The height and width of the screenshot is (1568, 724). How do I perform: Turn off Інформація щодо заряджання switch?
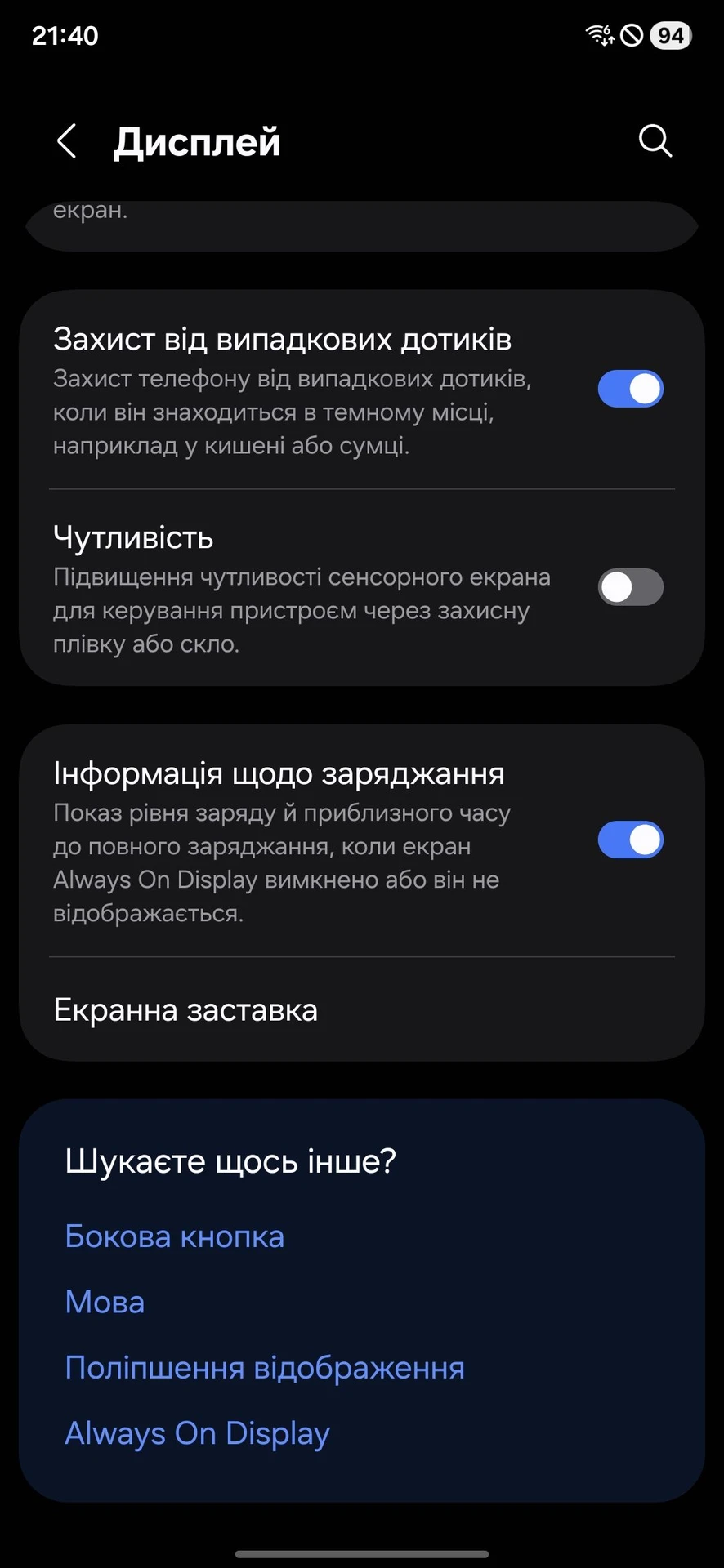click(630, 840)
